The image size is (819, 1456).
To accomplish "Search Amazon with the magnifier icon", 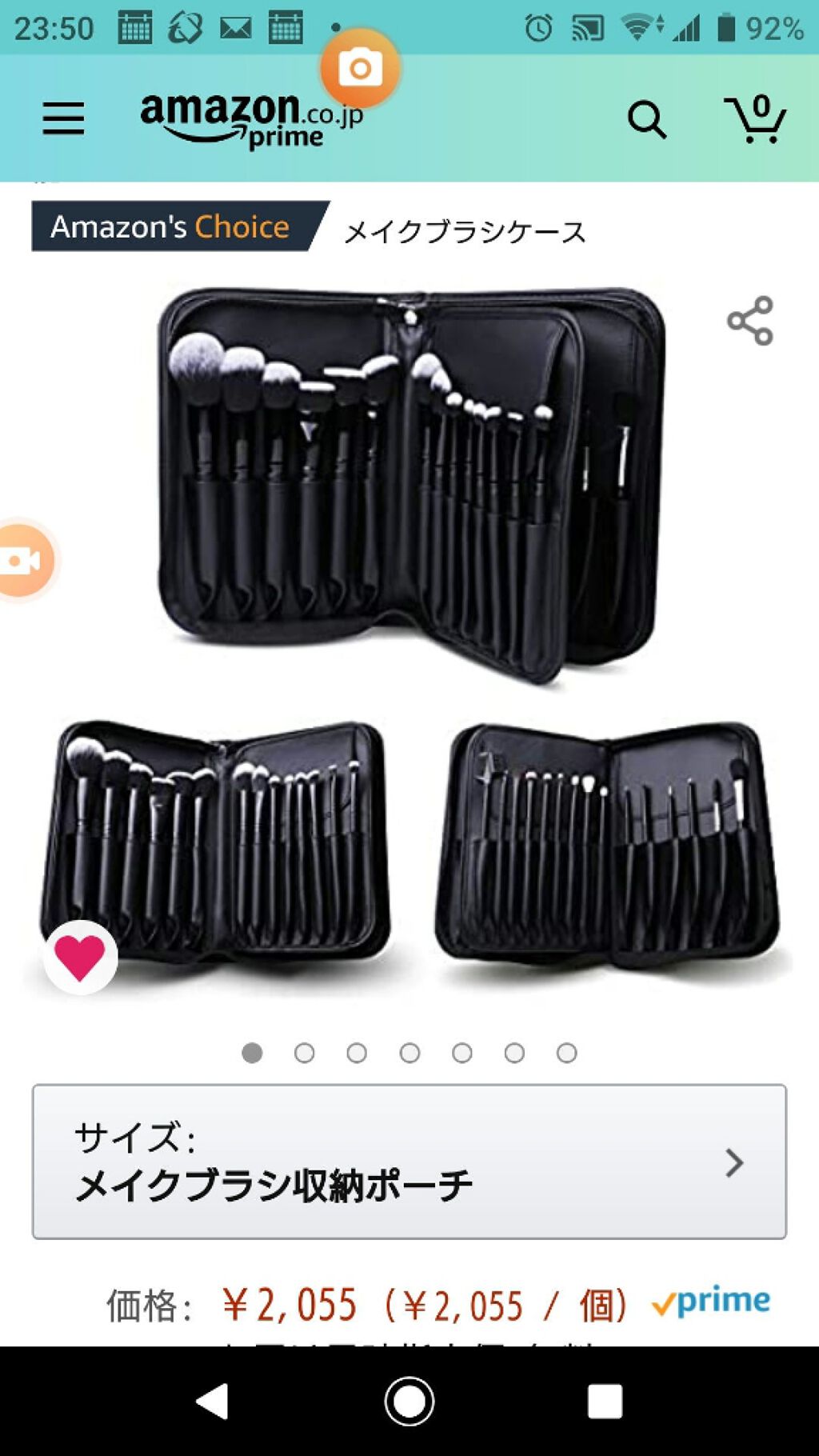I will [x=646, y=120].
